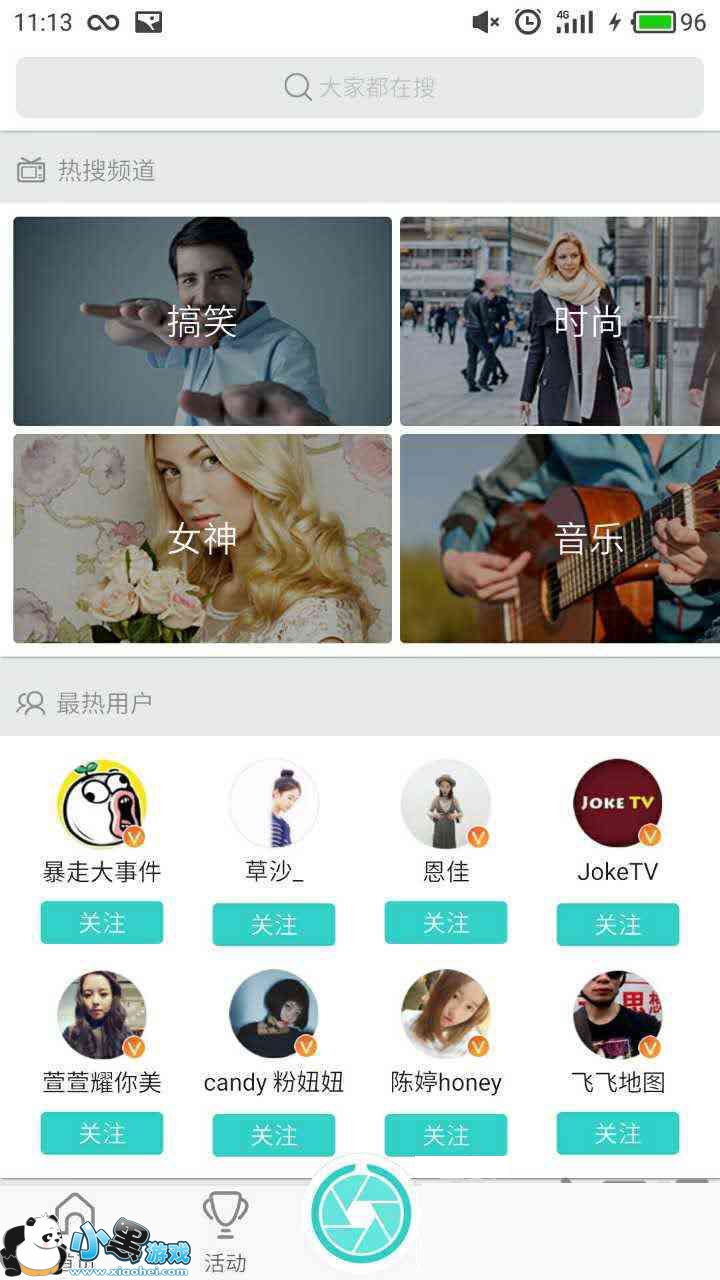Follow 飞飞地图 with the 关注 button
720x1280 pixels.
tap(618, 1133)
